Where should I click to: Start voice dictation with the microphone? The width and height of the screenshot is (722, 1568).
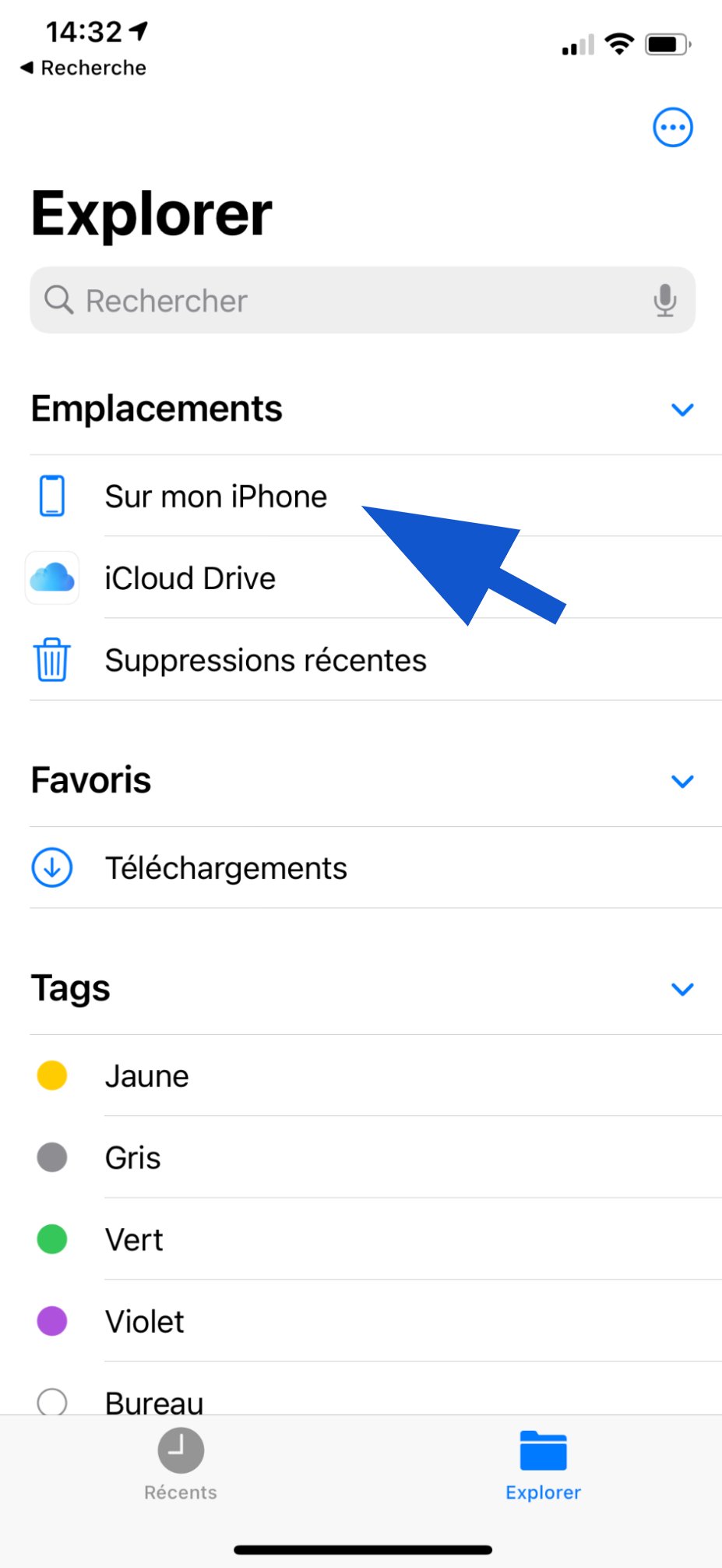point(664,300)
